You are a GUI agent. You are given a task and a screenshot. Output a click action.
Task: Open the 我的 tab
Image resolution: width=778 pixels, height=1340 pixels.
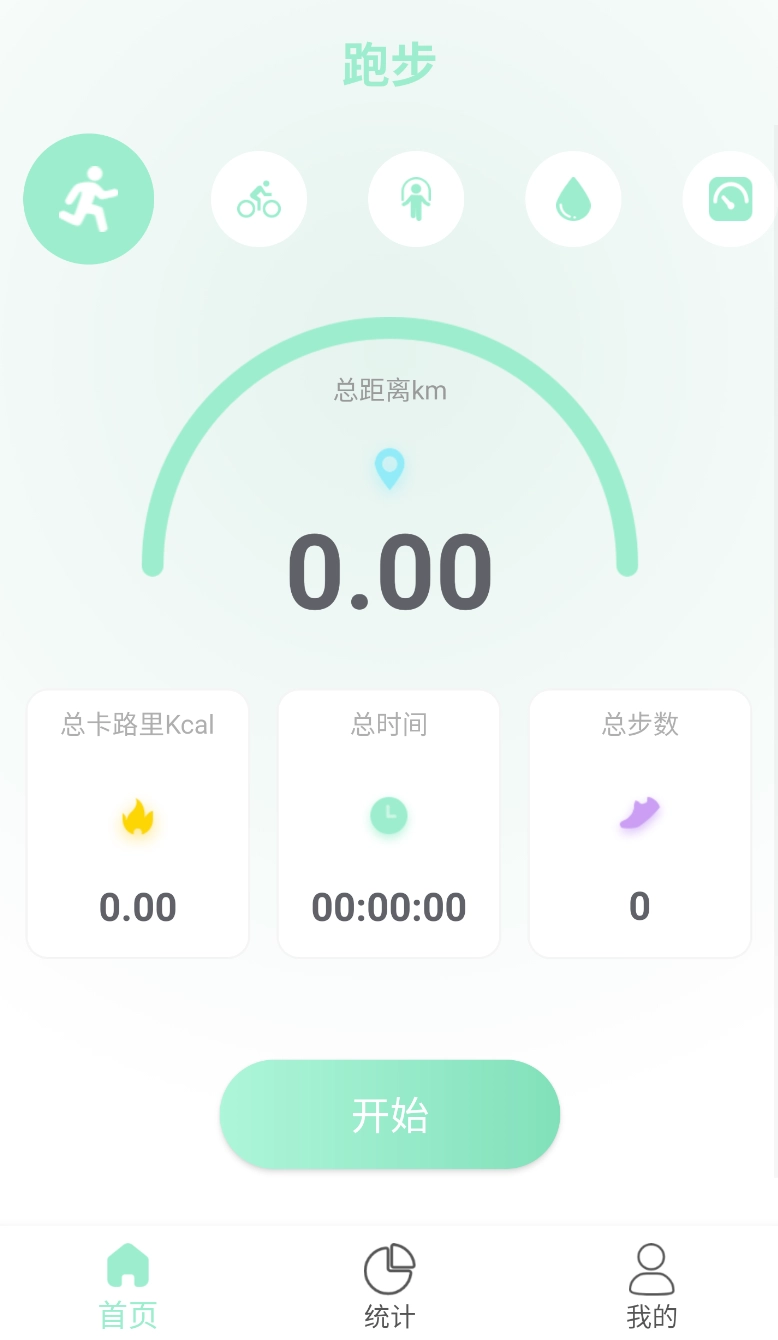pyautogui.click(x=651, y=1285)
